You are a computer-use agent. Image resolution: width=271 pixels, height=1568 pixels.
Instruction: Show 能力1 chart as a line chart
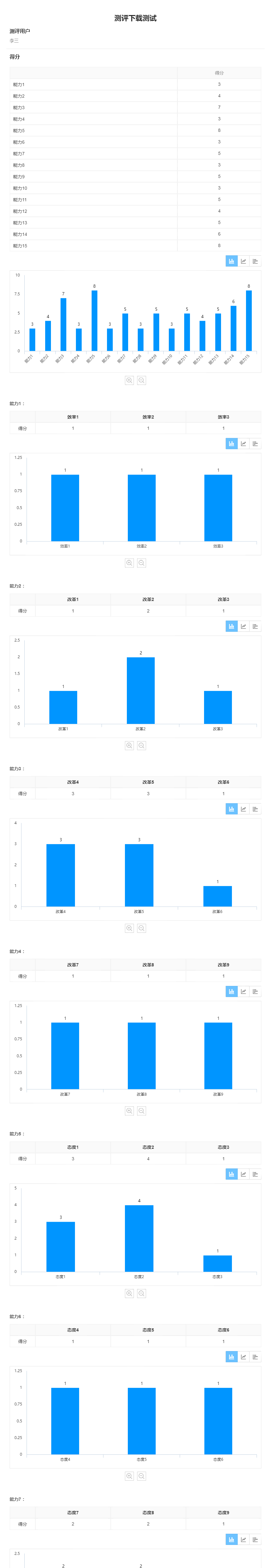coord(243,444)
